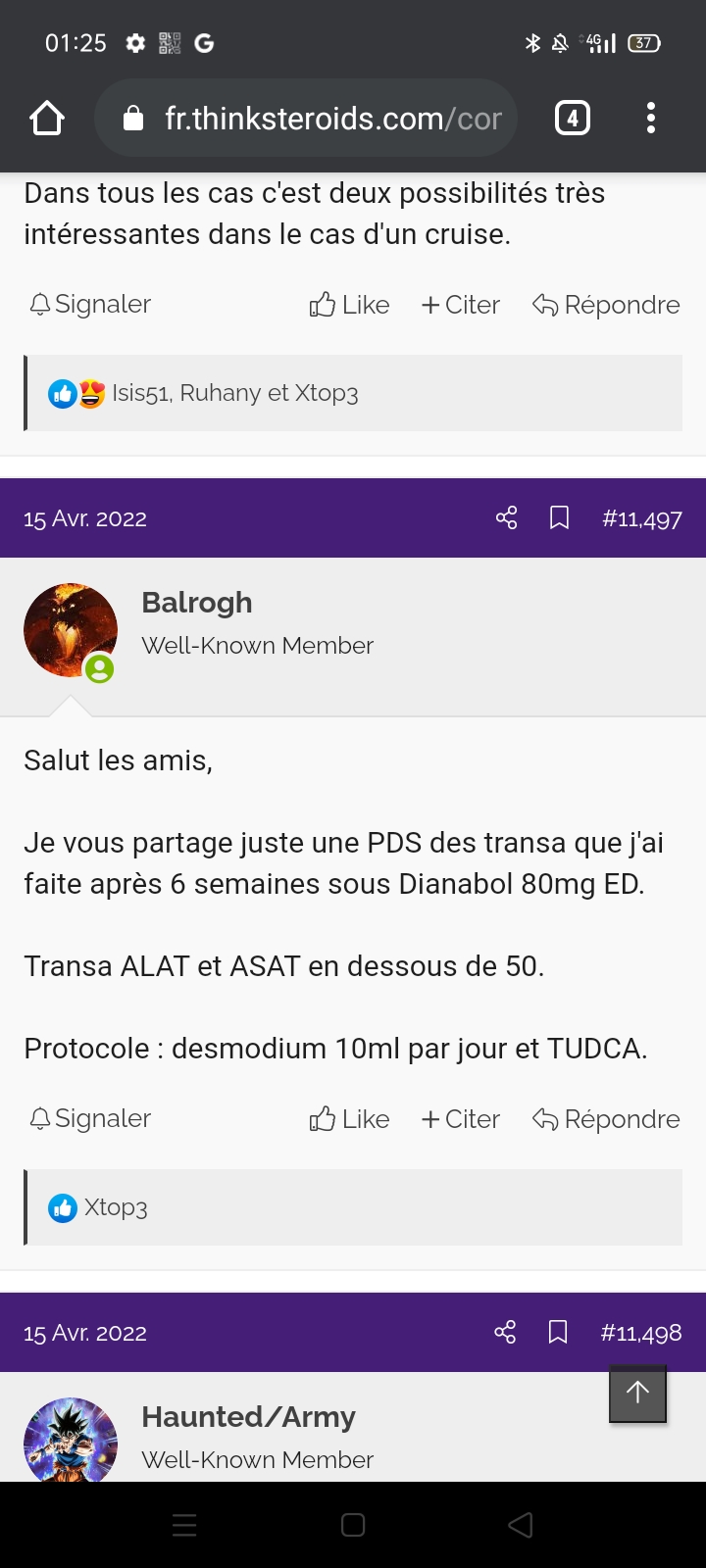Image resolution: width=706 pixels, height=1568 pixels.
Task: Tap the share icon on post #11,497
Action: pos(506,518)
